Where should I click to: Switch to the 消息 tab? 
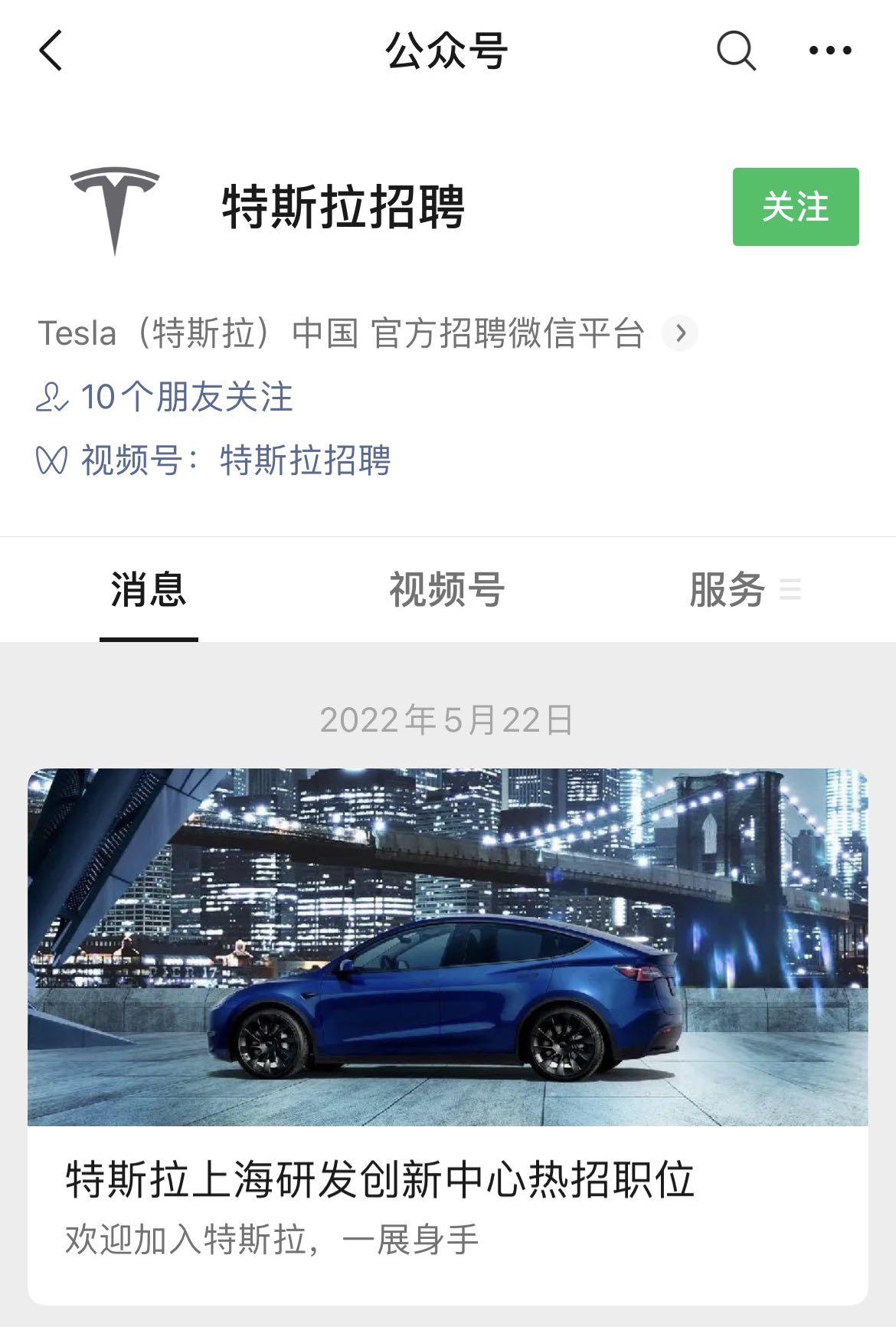coord(149,590)
